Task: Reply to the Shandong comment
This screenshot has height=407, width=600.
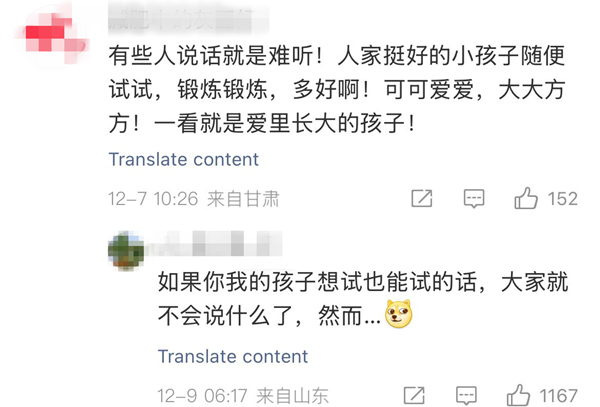Action: click(x=466, y=394)
